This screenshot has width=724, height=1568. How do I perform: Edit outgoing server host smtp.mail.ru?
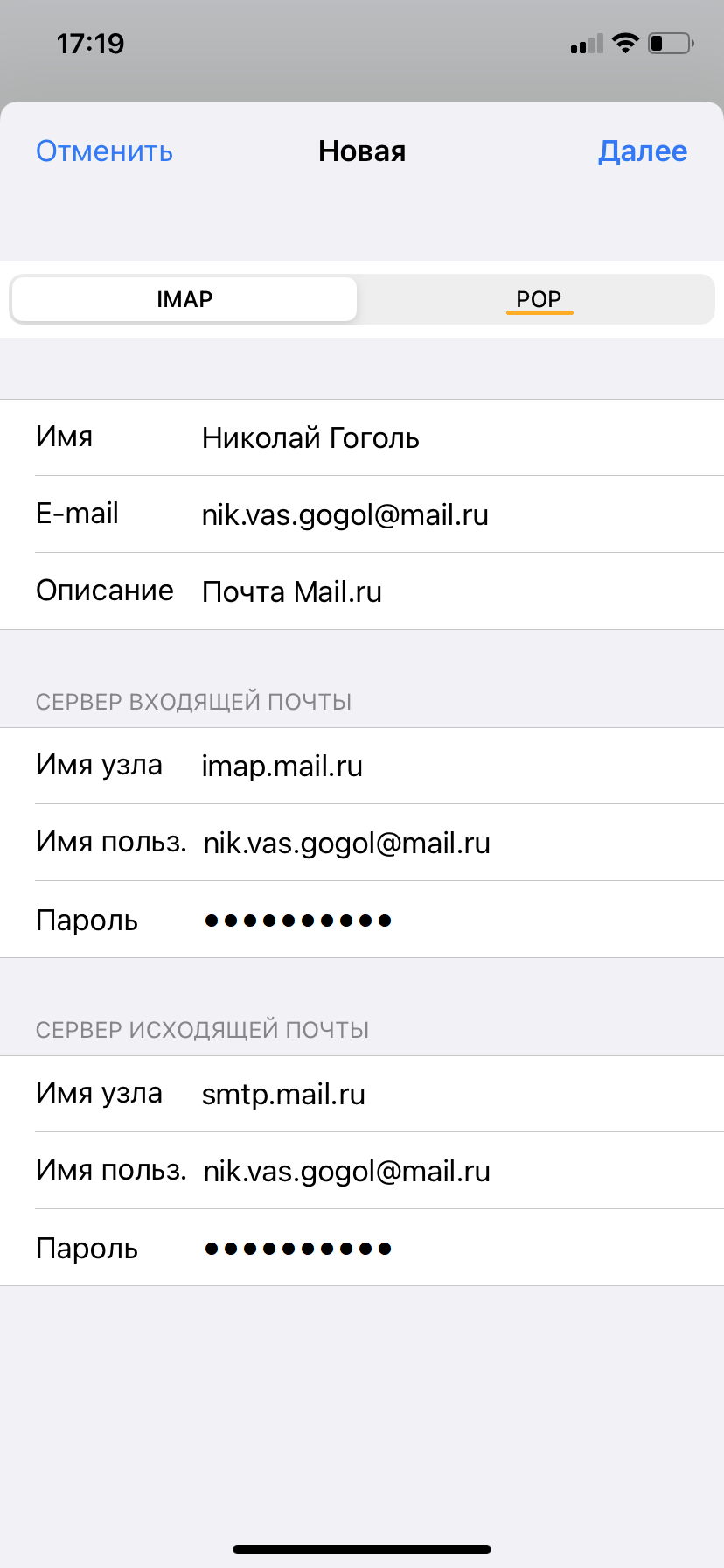point(362,1094)
